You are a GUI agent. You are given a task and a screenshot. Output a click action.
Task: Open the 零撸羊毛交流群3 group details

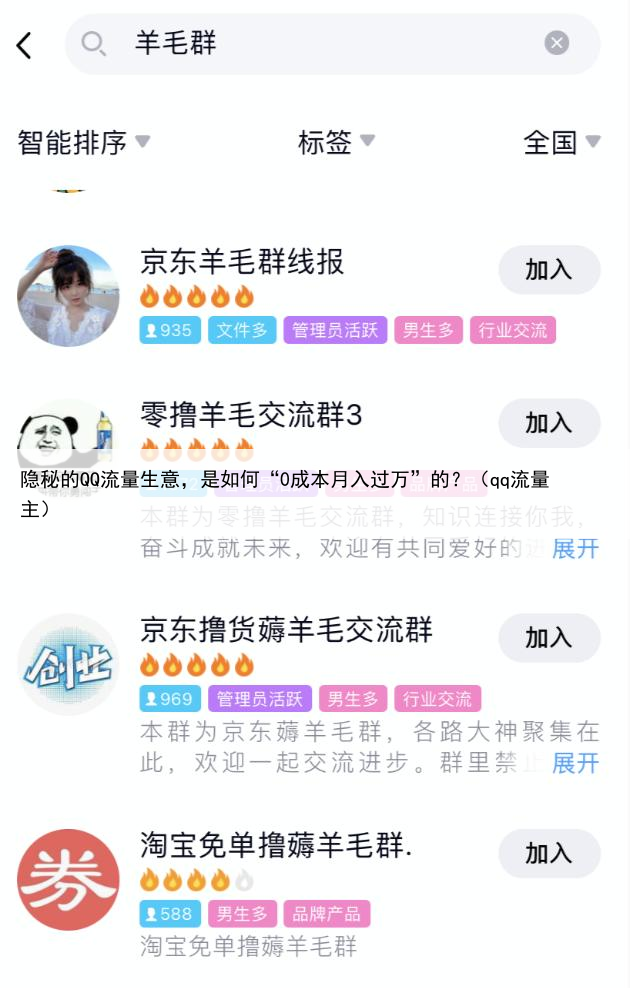coord(250,416)
